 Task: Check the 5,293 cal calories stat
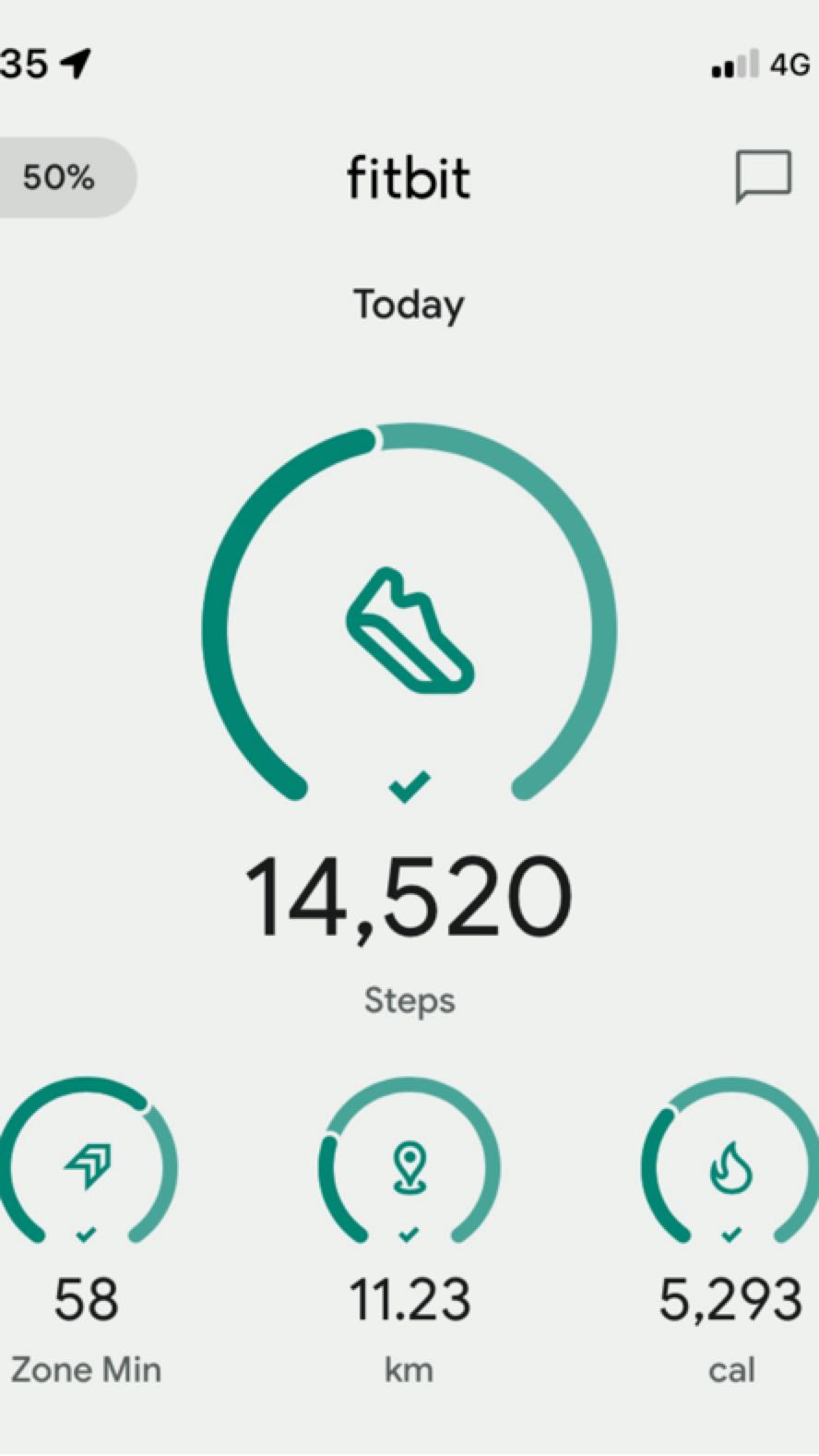point(730,1231)
